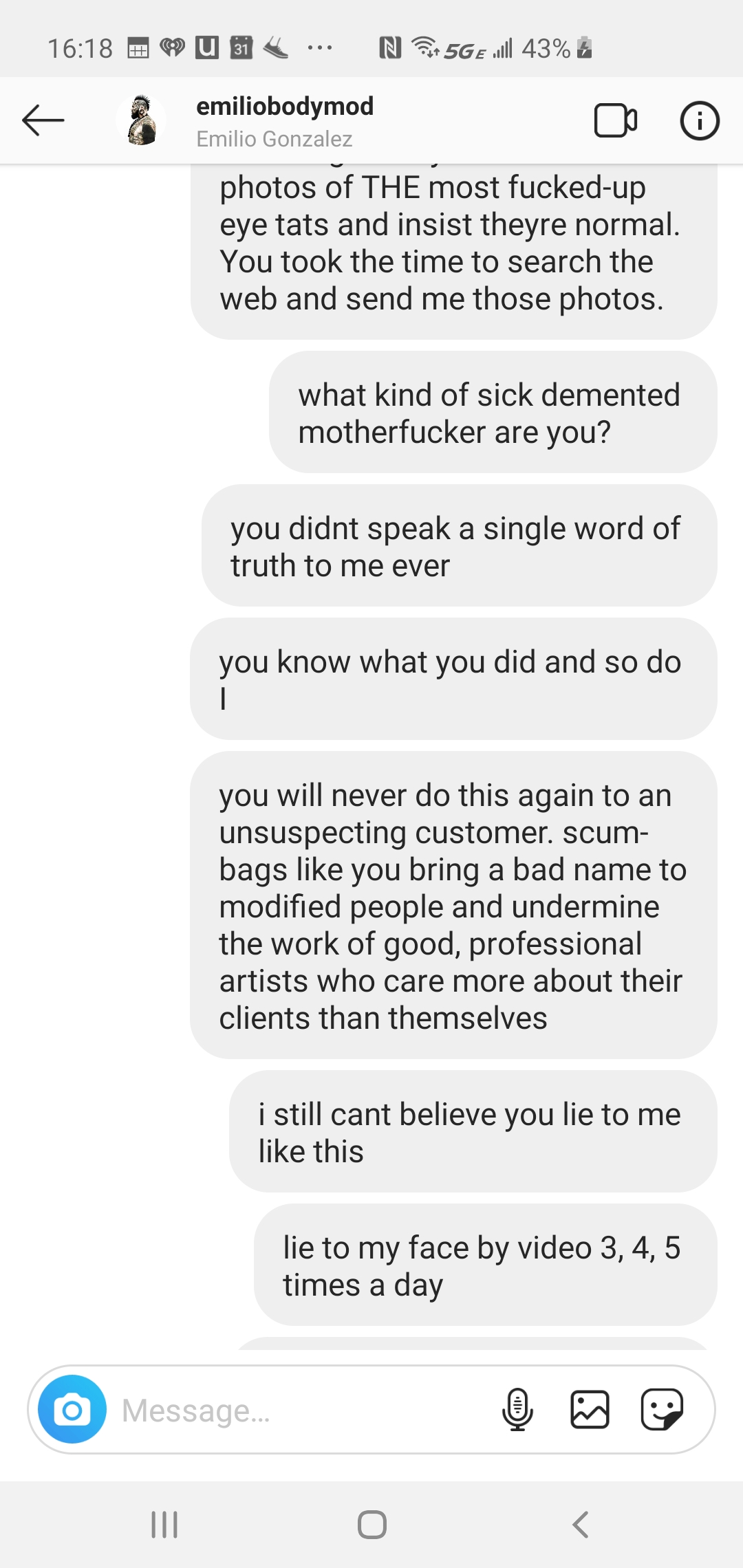The image size is (743, 1568).
Task: Pick an image from the gallery
Action: (590, 1409)
